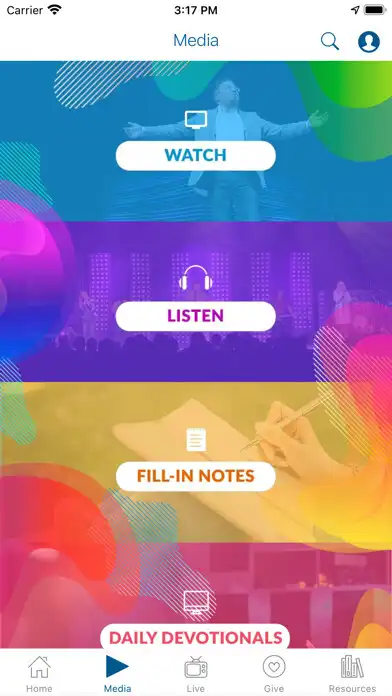Screen dimensions: 392x696
Task: Go to the Live tab
Action: click(196, 674)
